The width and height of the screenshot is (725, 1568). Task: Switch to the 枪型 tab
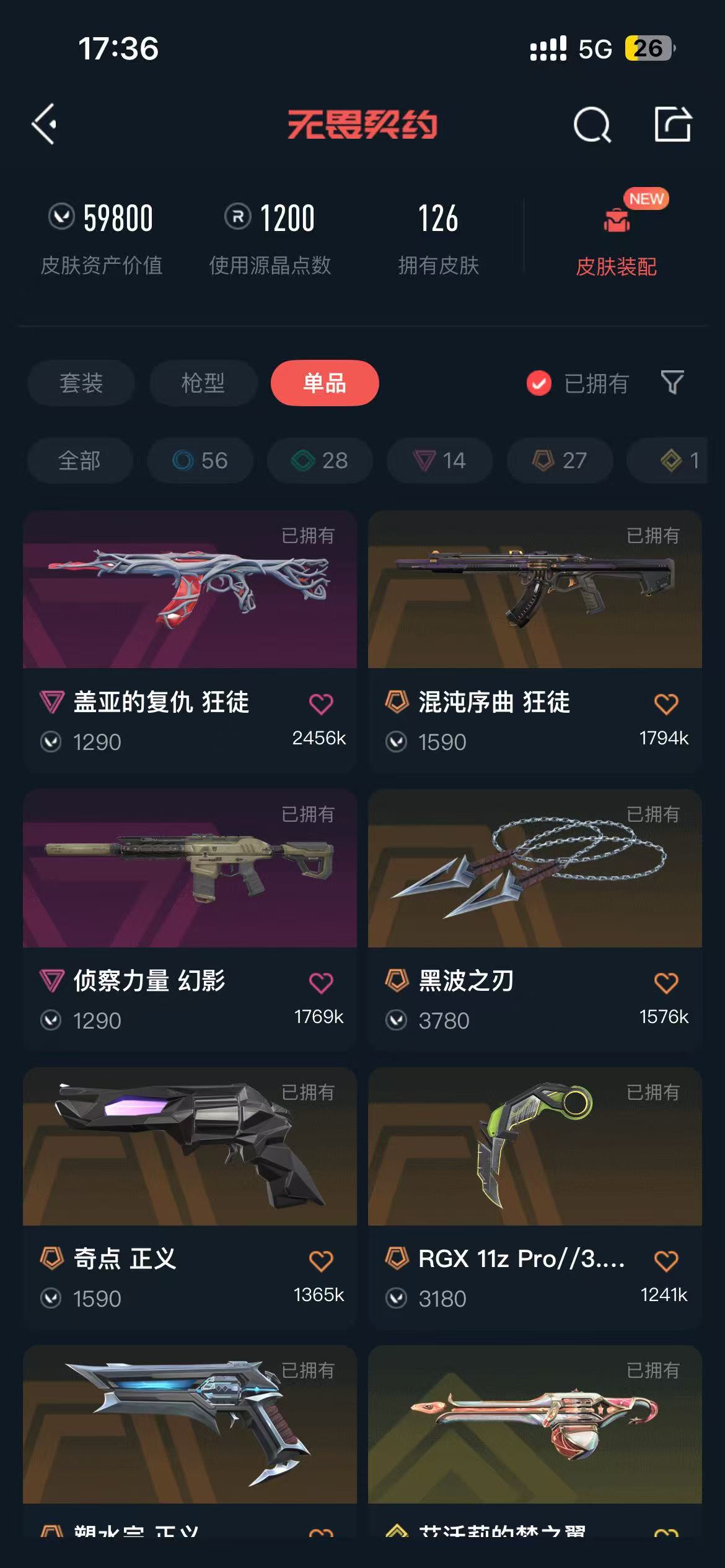coord(203,383)
